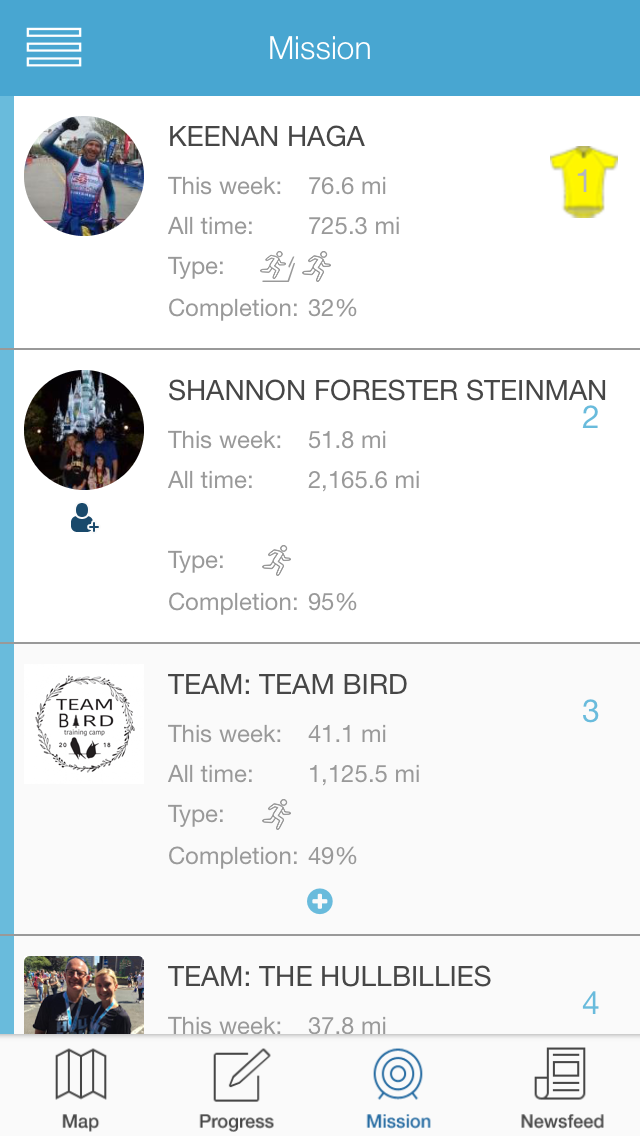Screen dimensions: 640x1136
Task: Open Keenan Haga's leaderboard entry
Action: point(327,222)
